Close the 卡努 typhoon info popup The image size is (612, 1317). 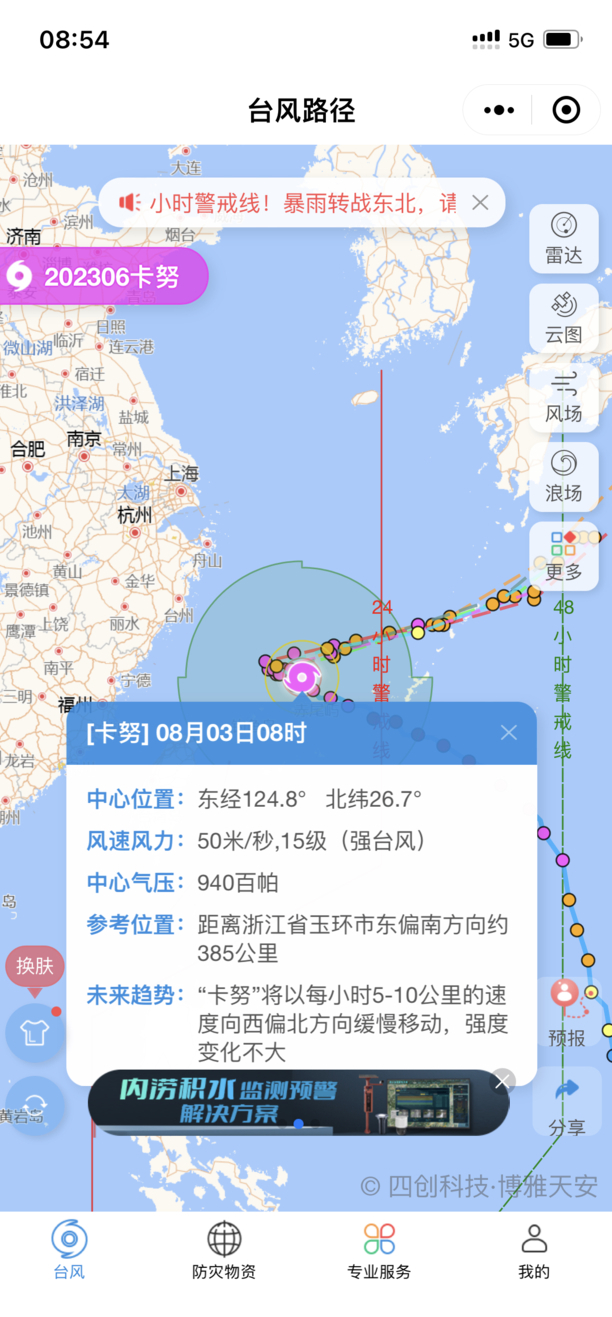click(x=509, y=733)
